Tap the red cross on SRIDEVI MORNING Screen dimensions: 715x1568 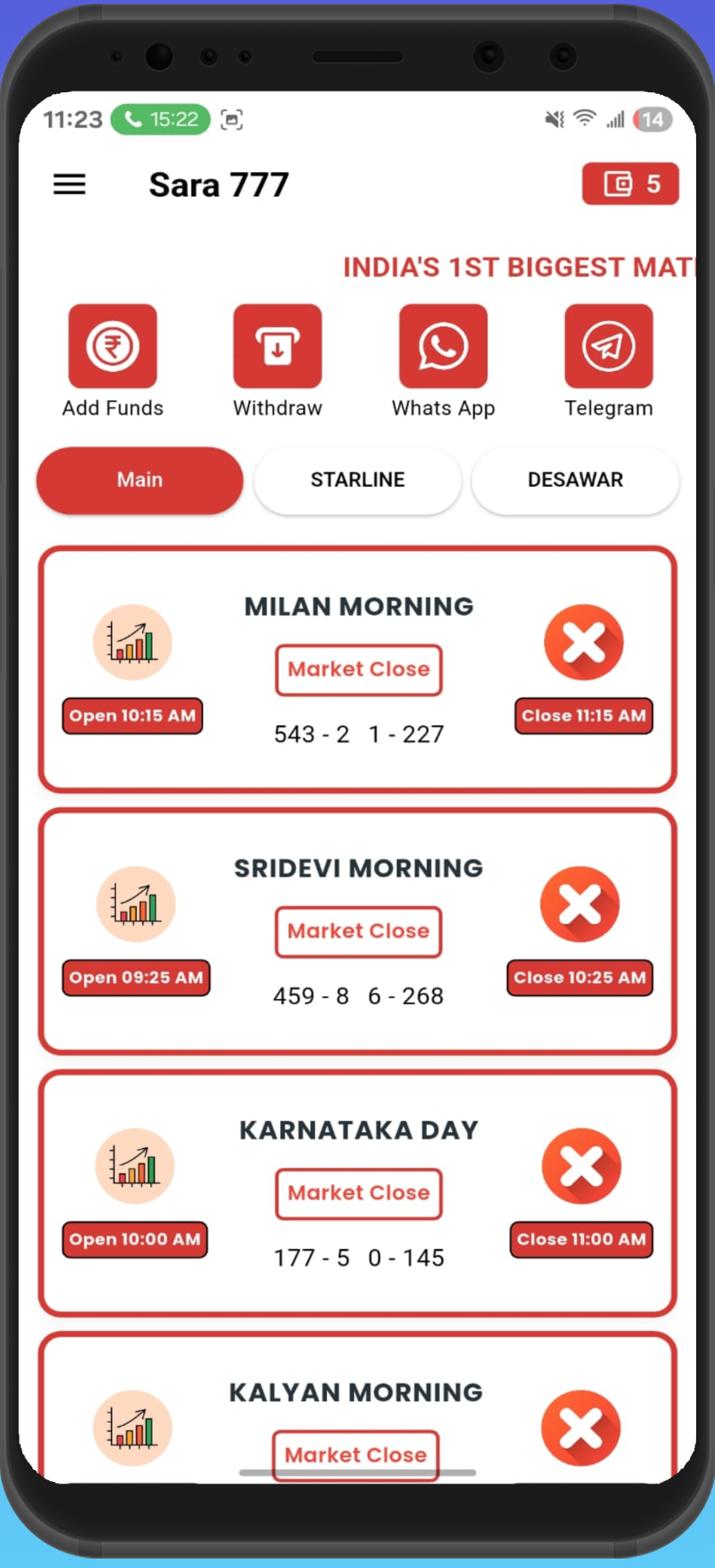[x=580, y=904]
